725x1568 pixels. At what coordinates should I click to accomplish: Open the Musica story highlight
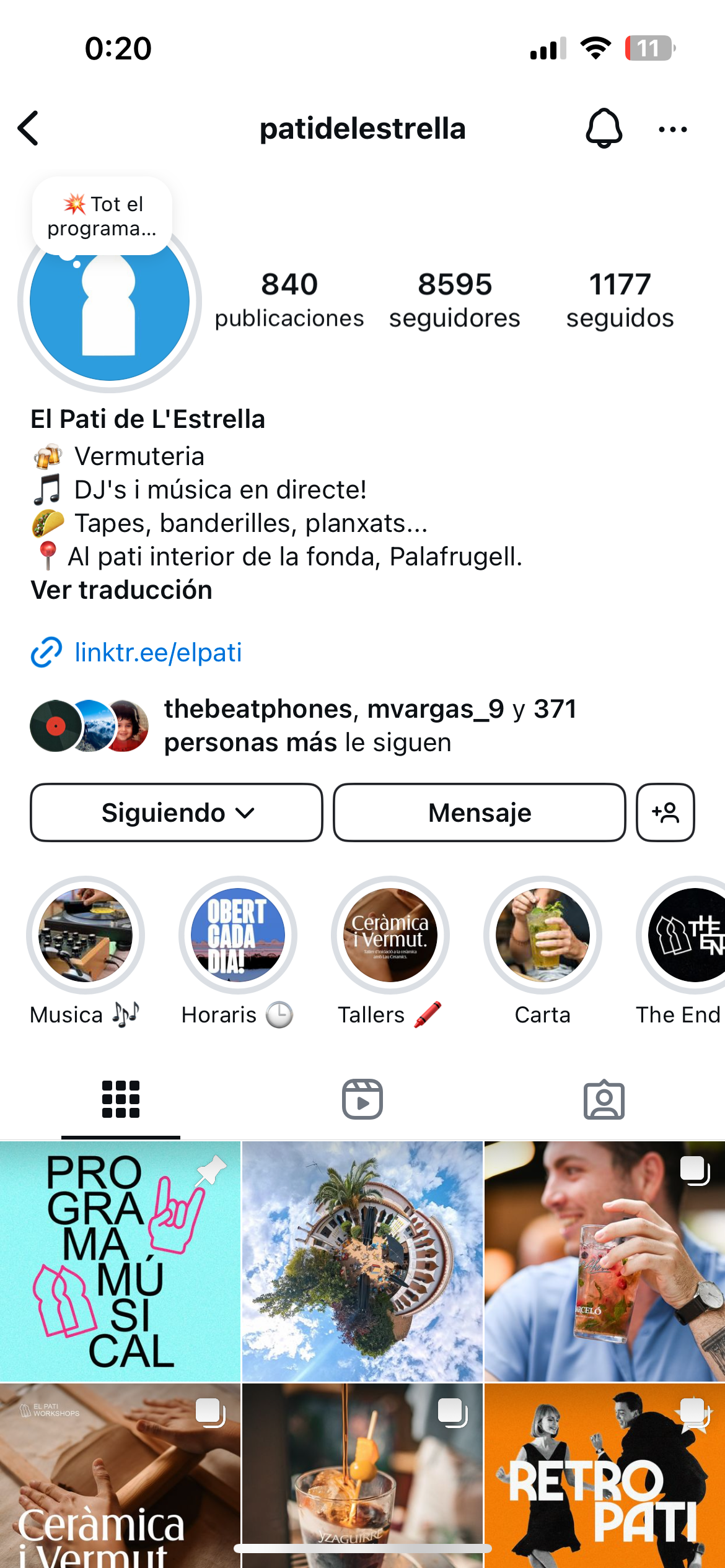click(86, 935)
